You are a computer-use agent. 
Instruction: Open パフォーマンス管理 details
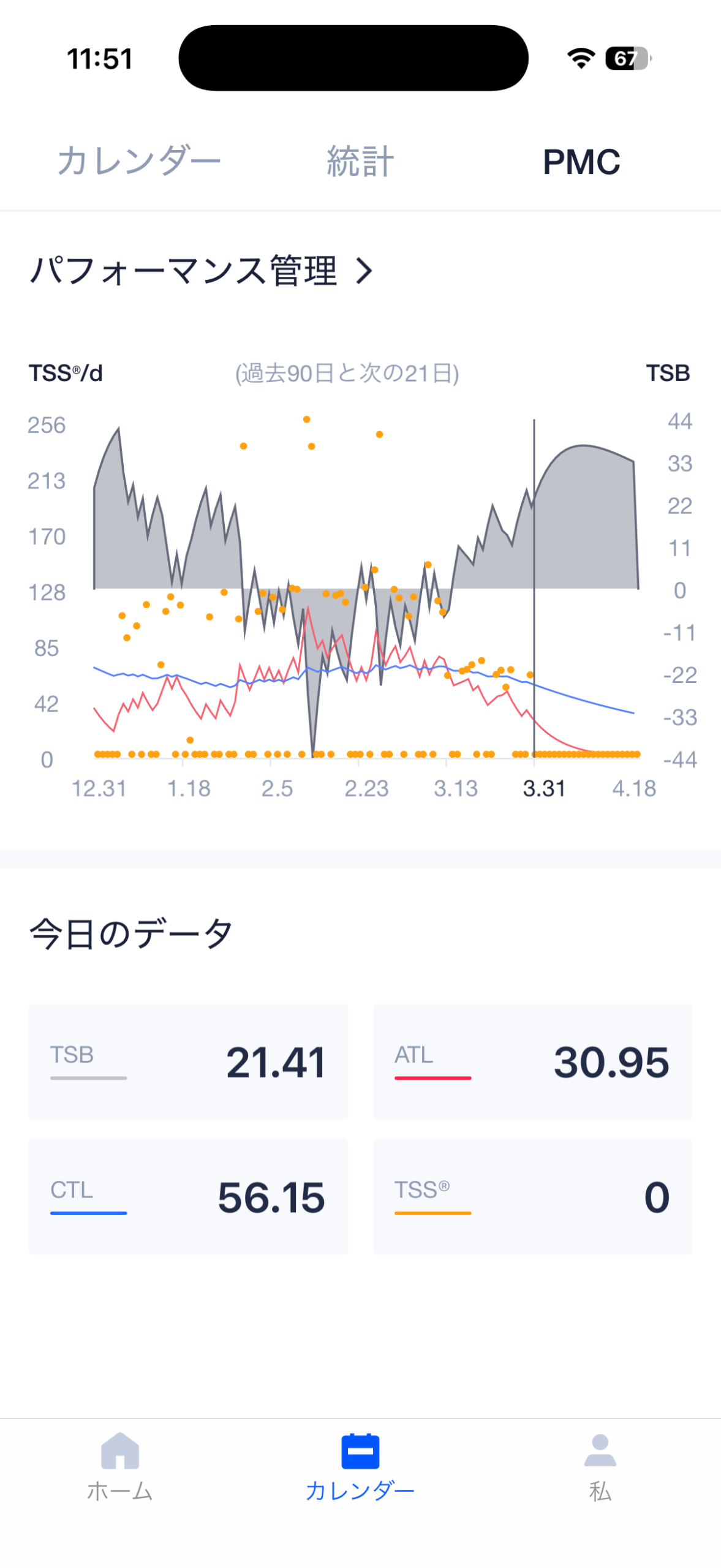pos(202,271)
